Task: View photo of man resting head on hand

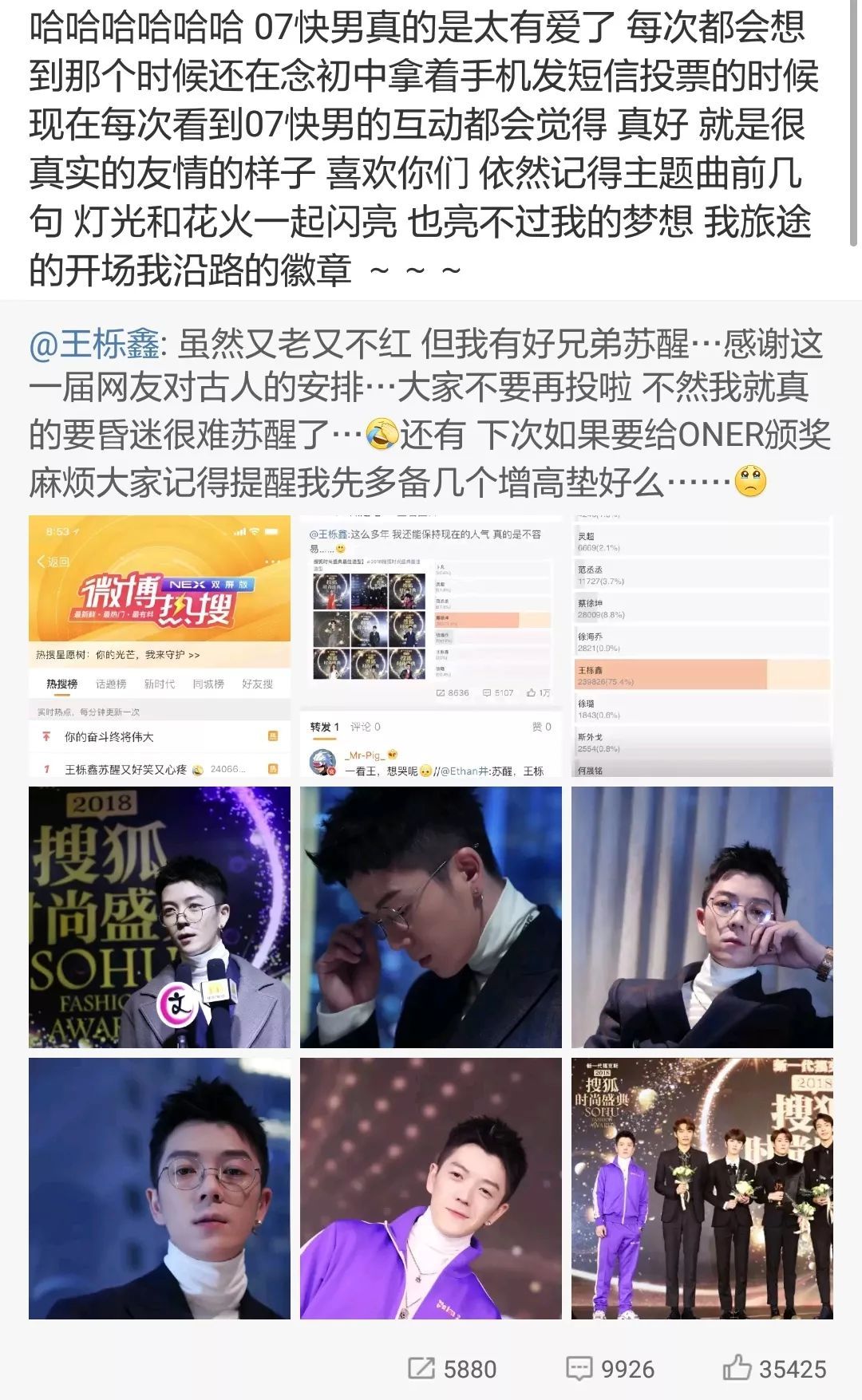Action: 702,917
